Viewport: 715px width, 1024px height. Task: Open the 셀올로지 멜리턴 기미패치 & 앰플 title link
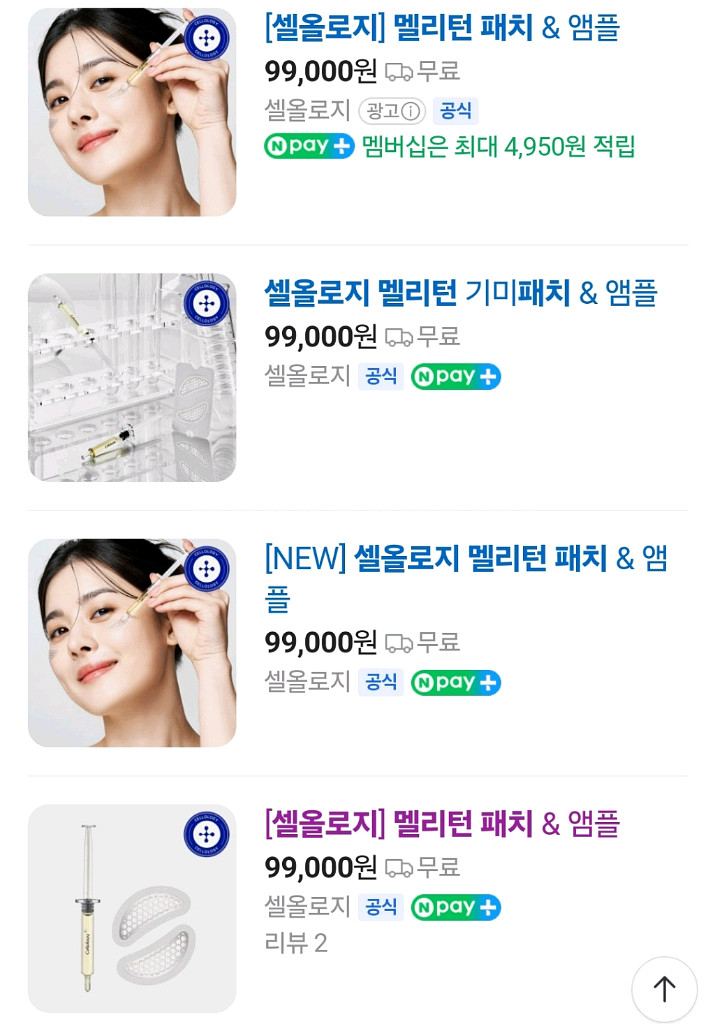tap(460, 293)
